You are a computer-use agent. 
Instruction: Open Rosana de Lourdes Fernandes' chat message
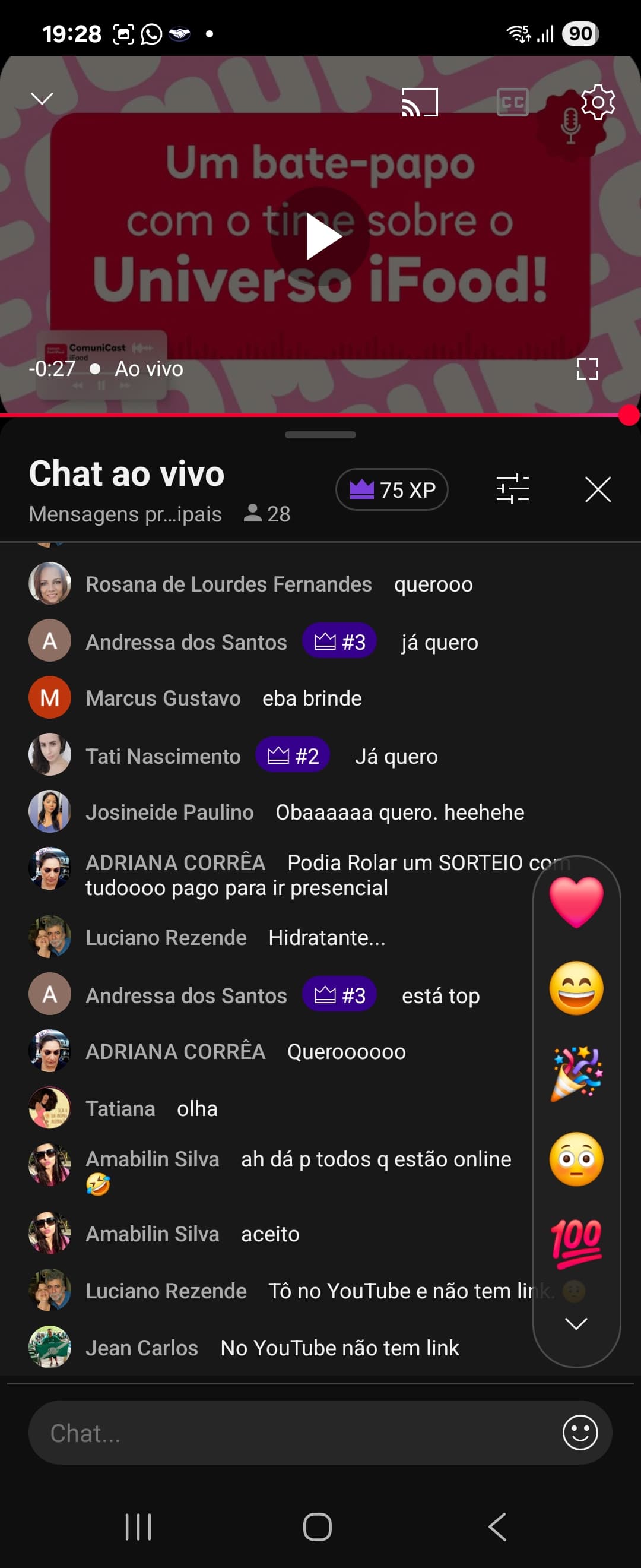coord(280,584)
